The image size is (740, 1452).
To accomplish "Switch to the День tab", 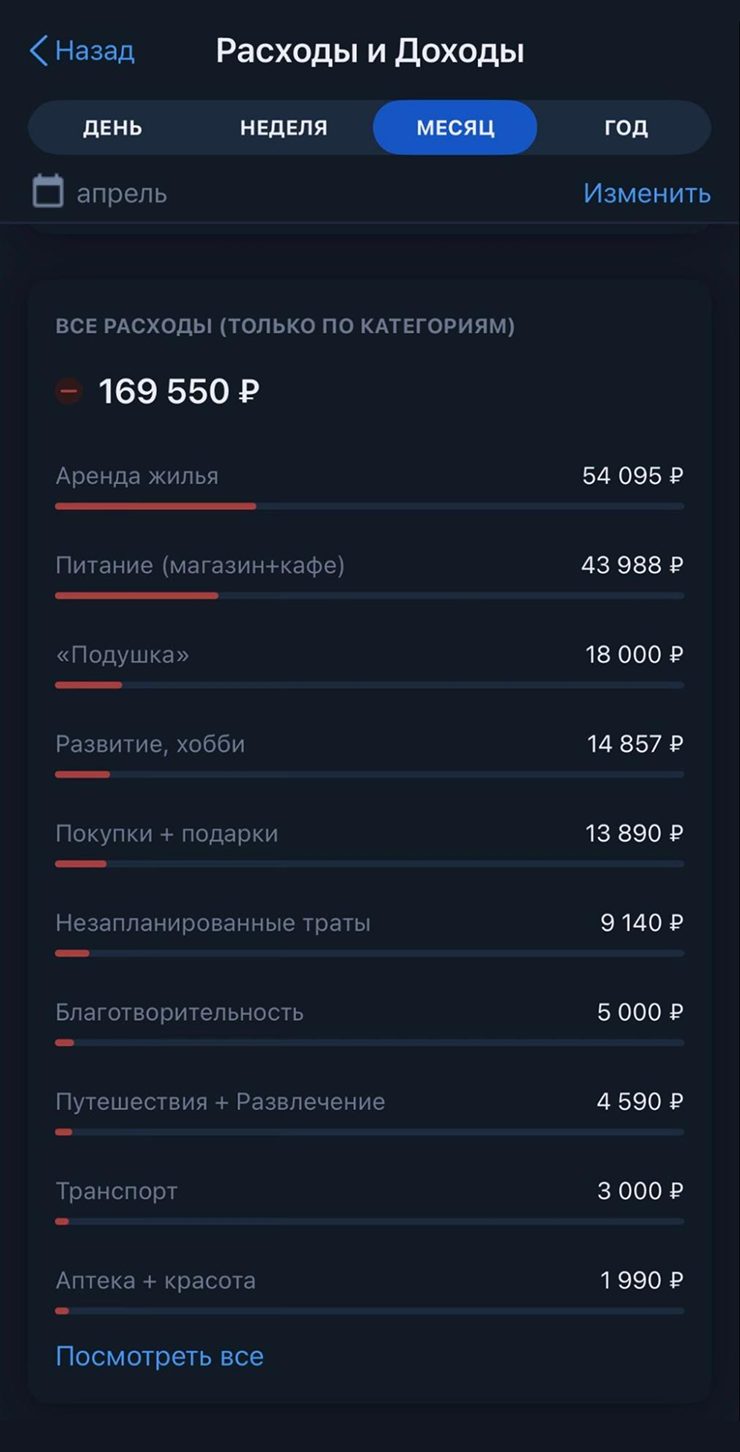I will click(x=113, y=128).
